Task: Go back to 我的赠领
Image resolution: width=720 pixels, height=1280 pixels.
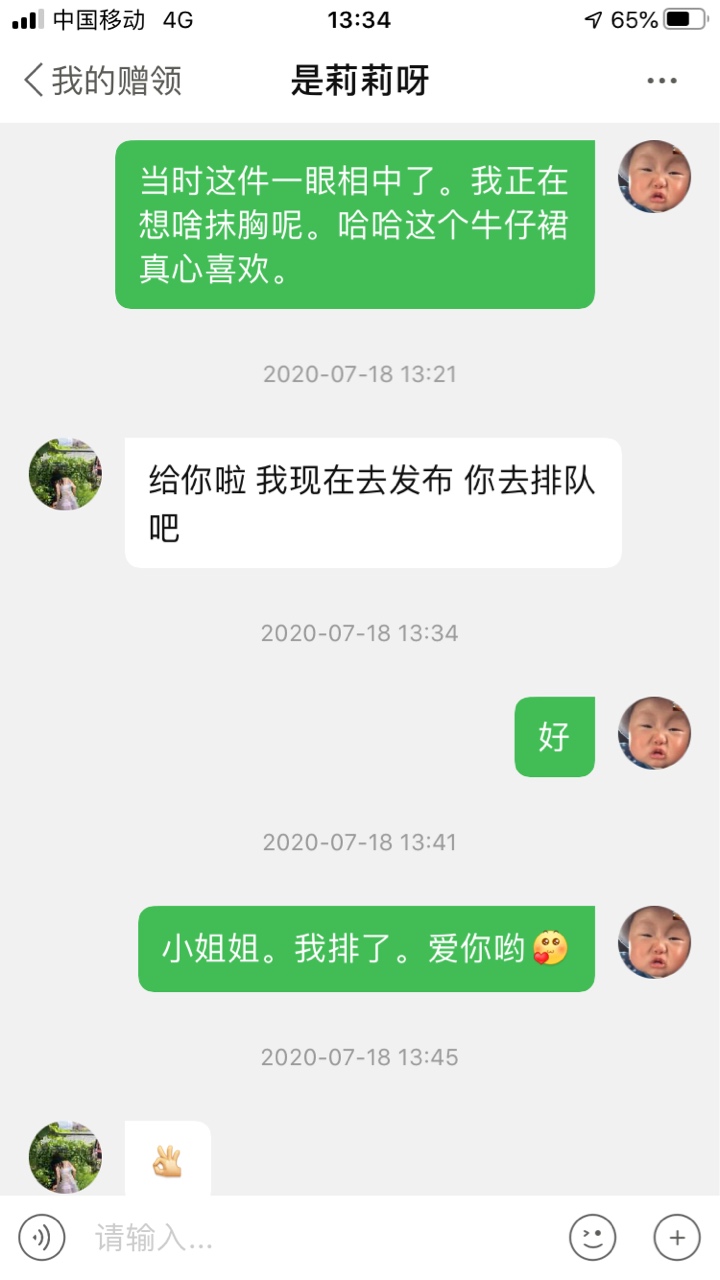Action: tap(102, 81)
